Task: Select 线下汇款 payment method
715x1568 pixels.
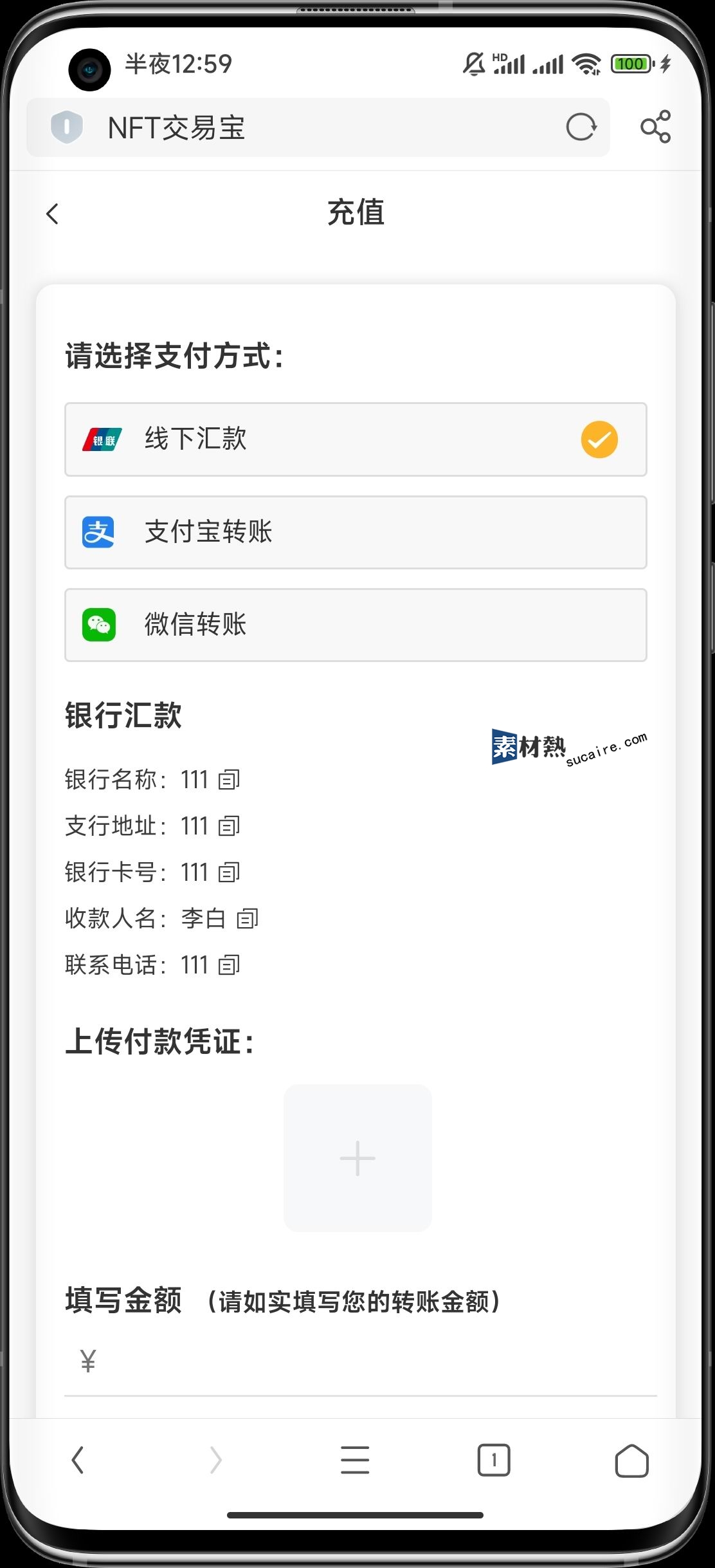Action: (356, 439)
